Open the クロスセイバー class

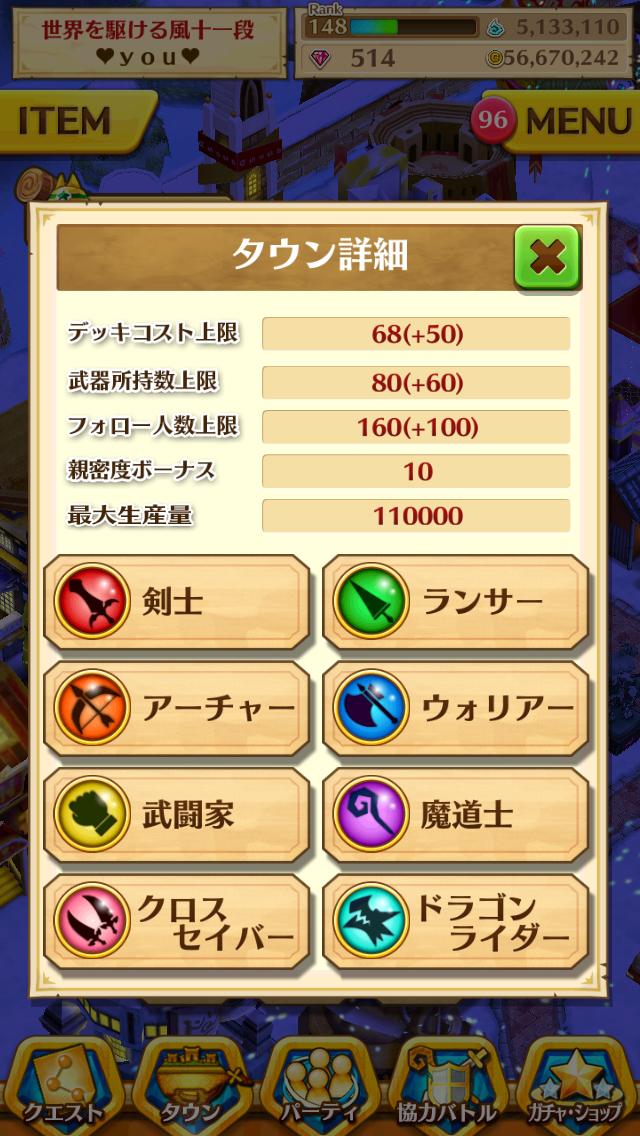point(177,921)
